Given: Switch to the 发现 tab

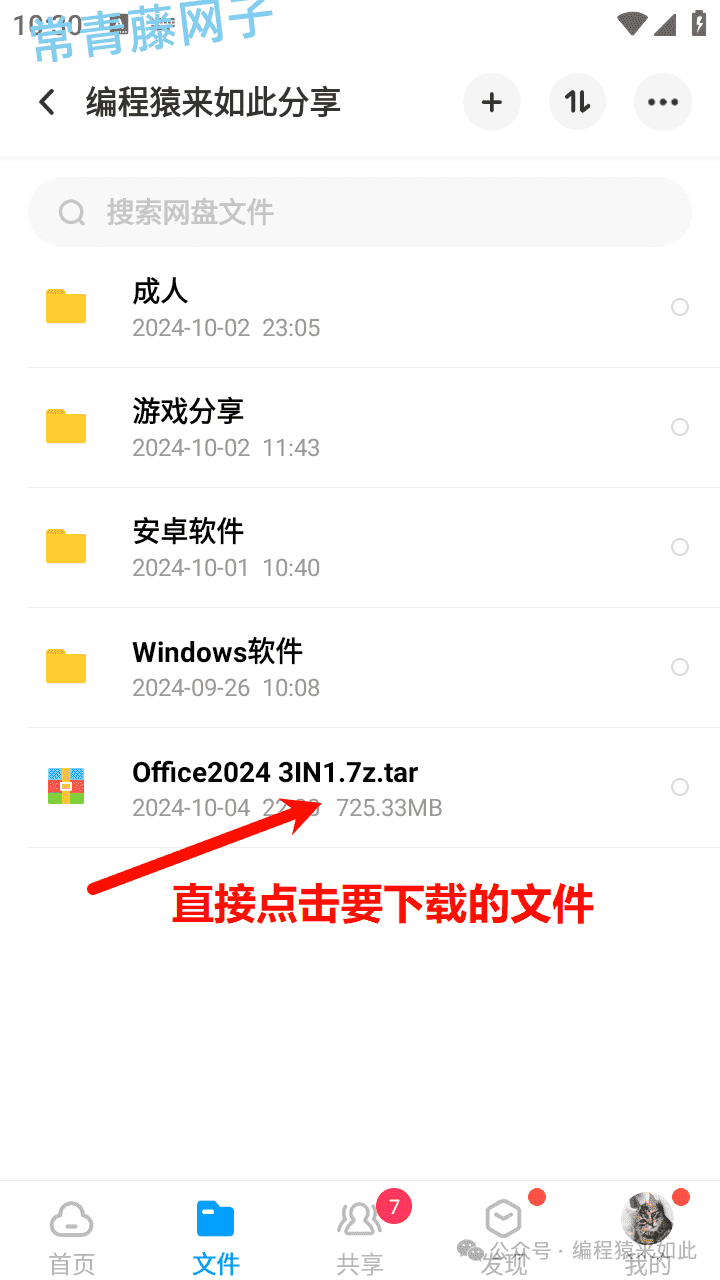Looking at the screenshot, I should [504, 1236].
